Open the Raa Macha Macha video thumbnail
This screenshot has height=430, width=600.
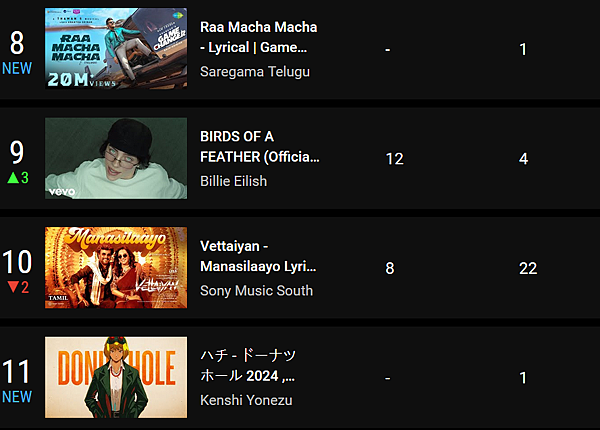pos(115,48)
